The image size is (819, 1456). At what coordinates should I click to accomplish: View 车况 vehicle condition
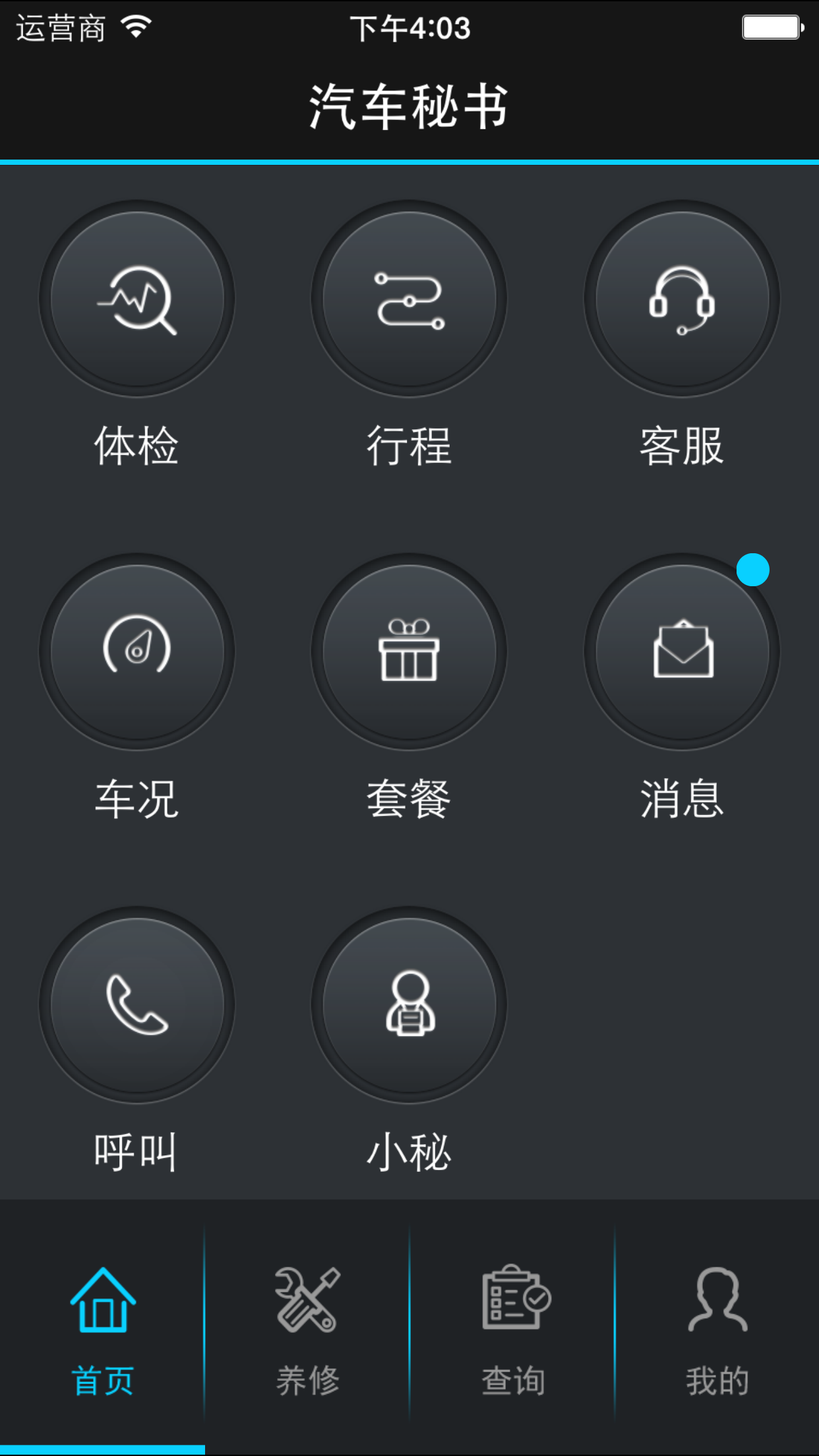tap(136, 652)
